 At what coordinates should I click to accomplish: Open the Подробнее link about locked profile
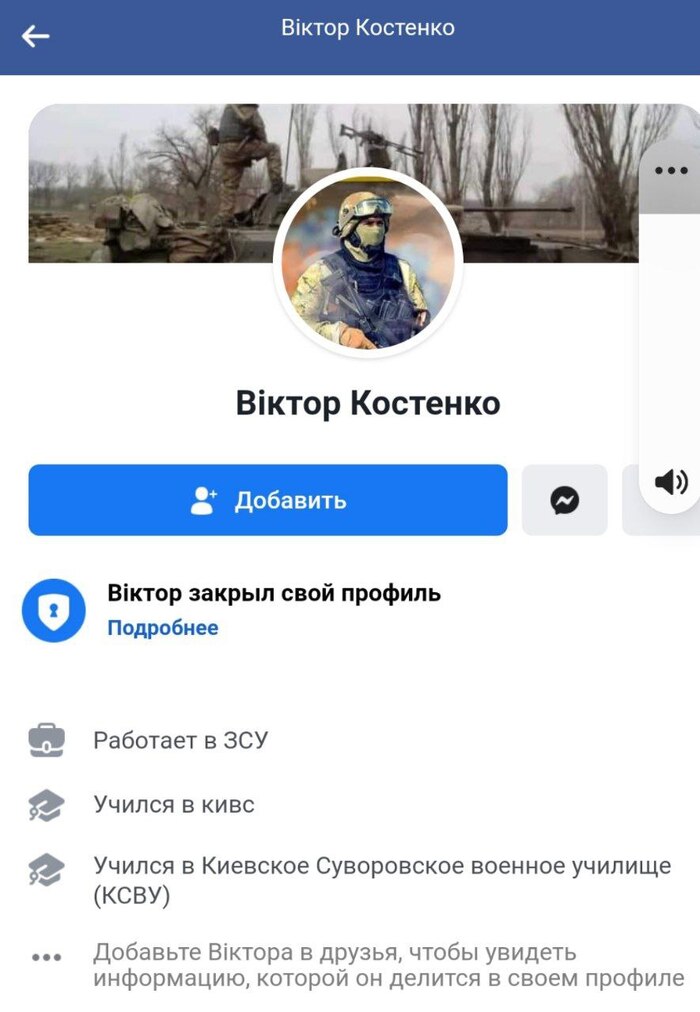pos(162,628)
